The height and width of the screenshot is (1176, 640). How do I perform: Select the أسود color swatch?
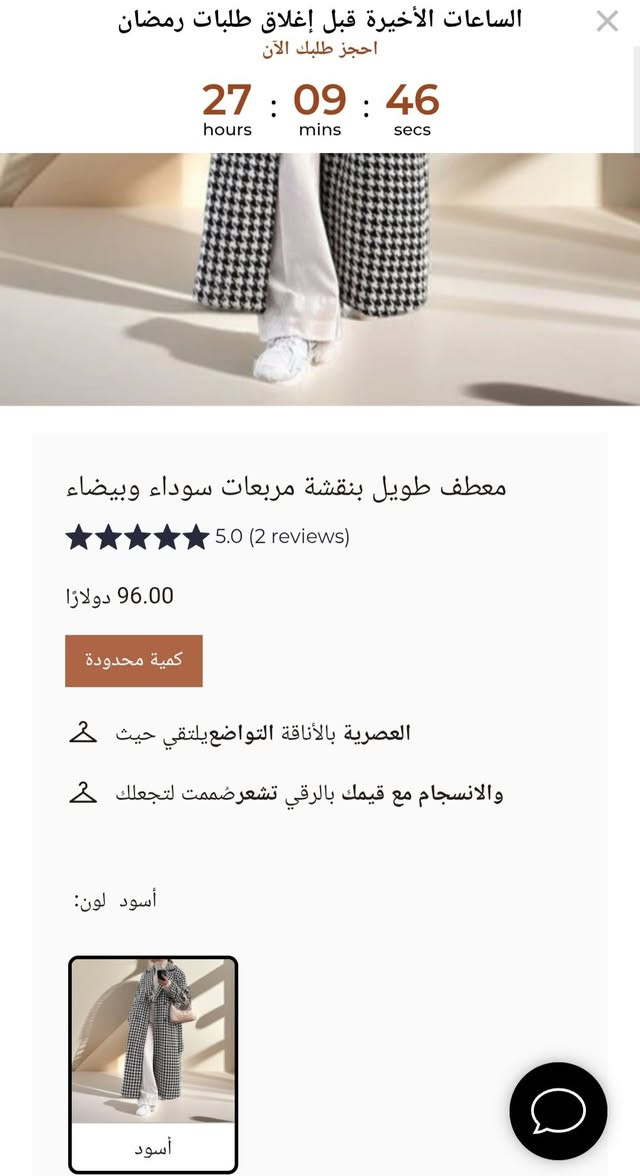(x=153, y=1064)
